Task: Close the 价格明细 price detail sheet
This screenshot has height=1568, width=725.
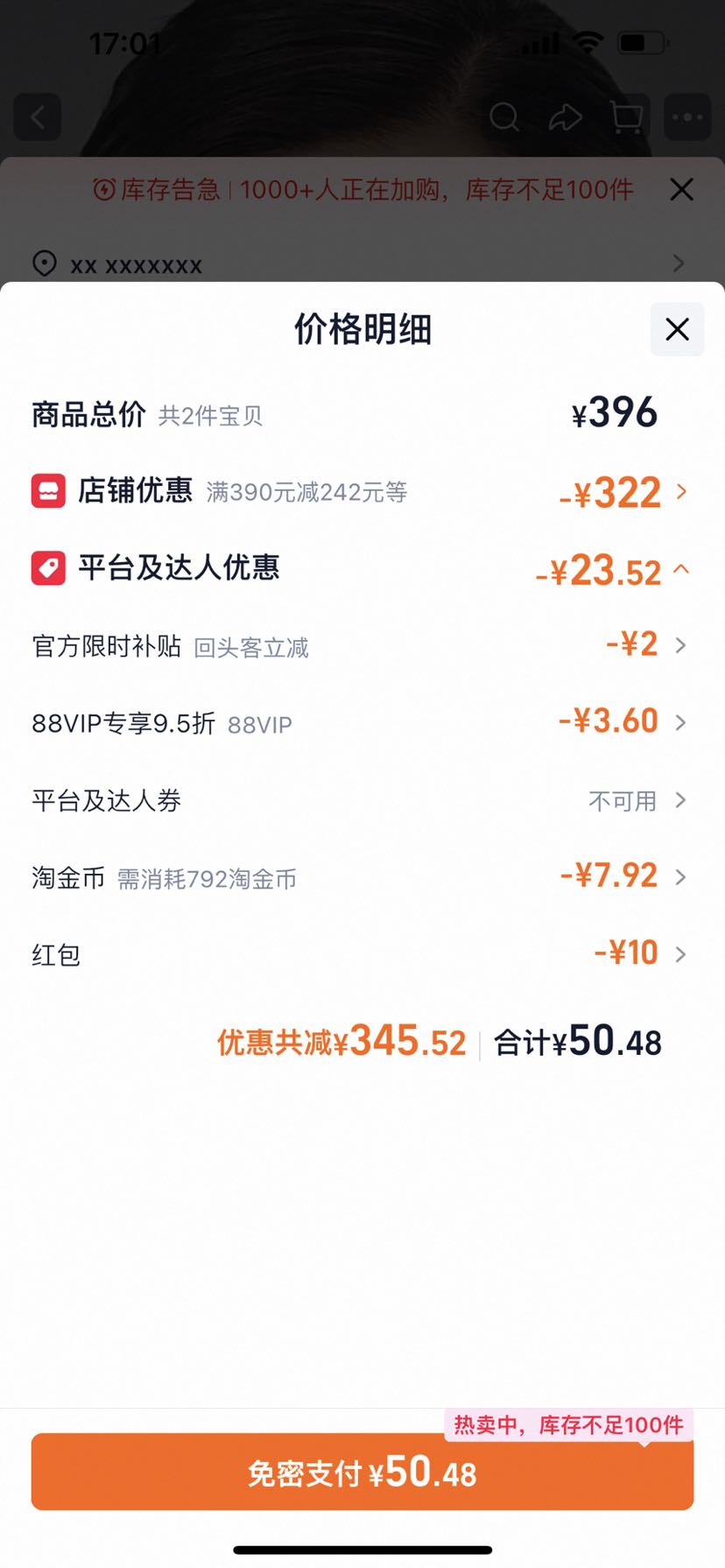Action: [x=677, y=329]
